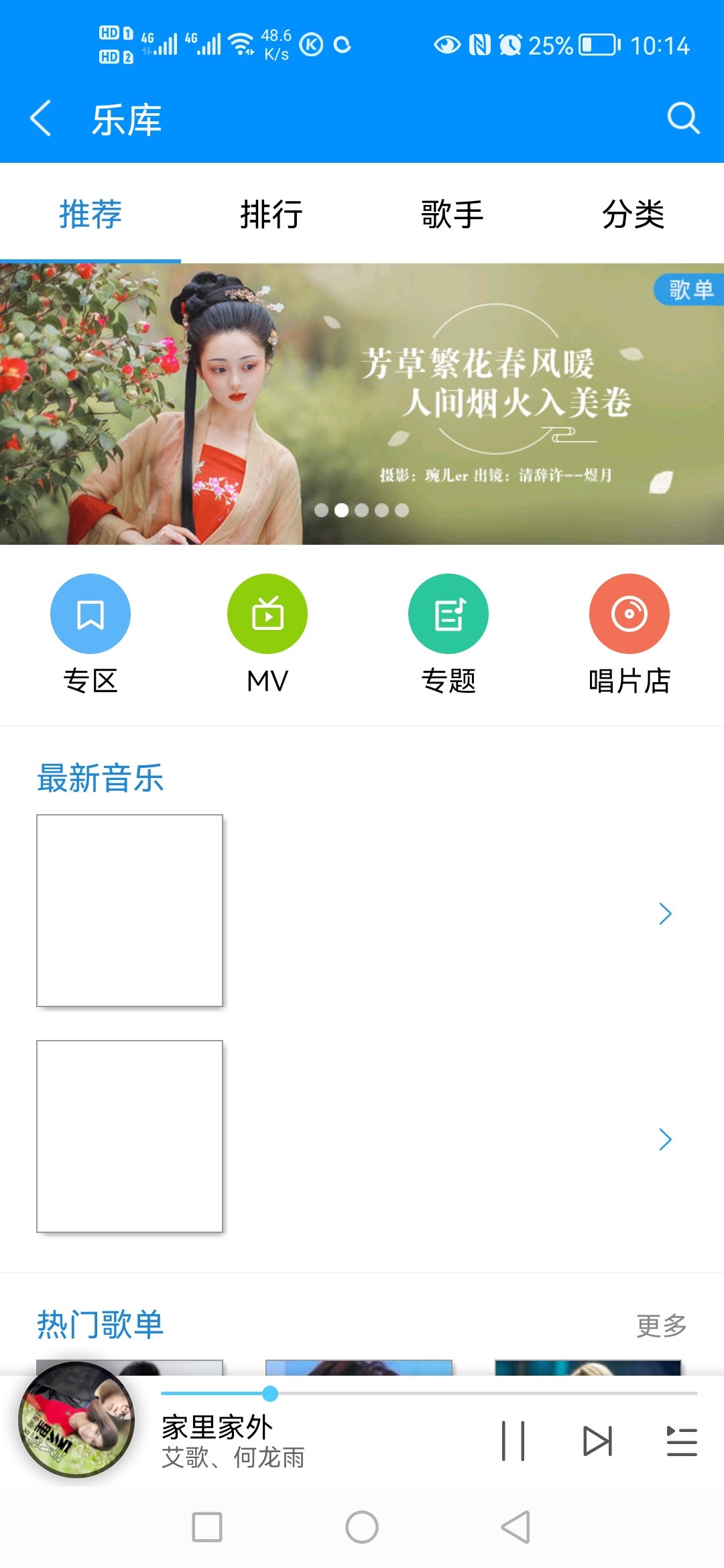Switch to the 歌手 tab
The width and height of the screenshot is (724, 1568).
452,214
